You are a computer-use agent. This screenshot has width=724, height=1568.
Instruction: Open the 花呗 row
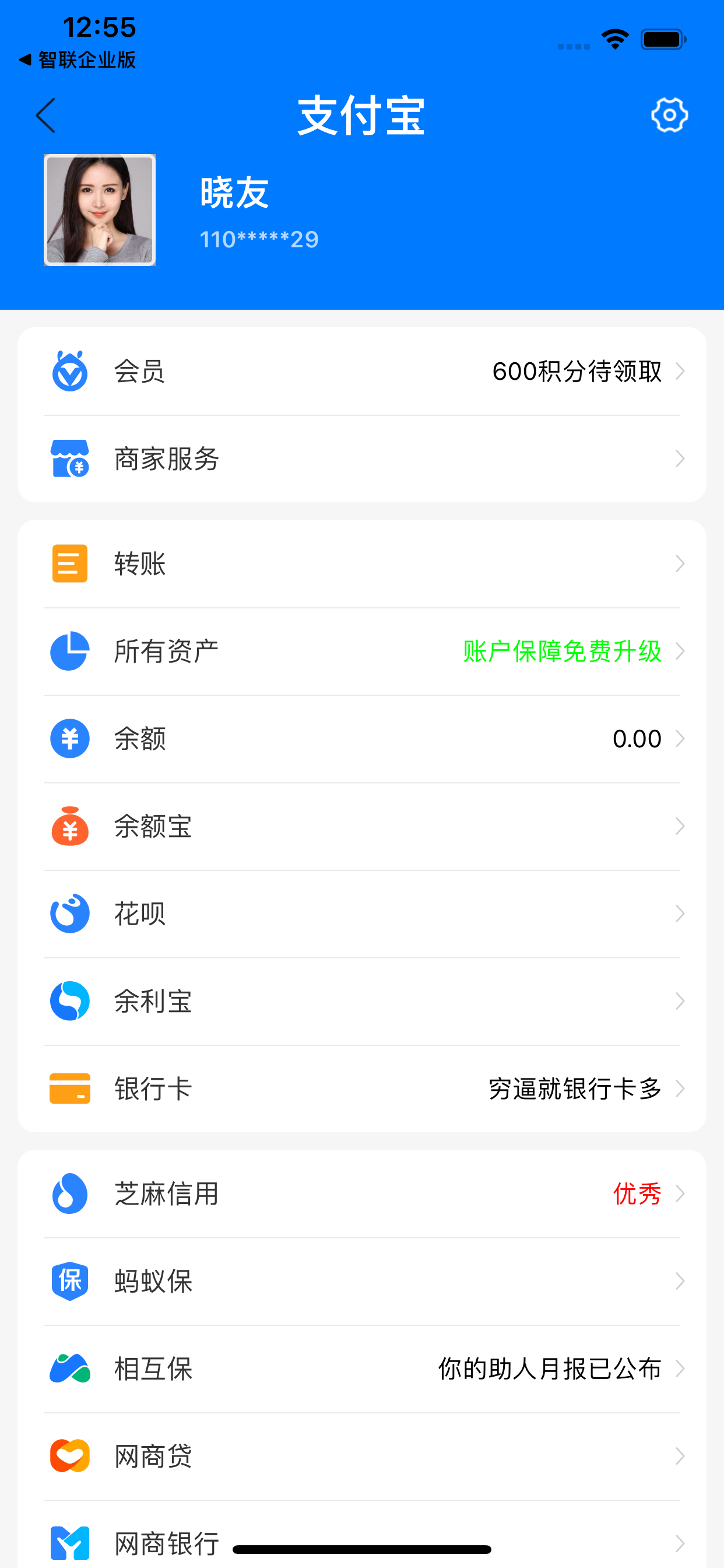[361, 914]
